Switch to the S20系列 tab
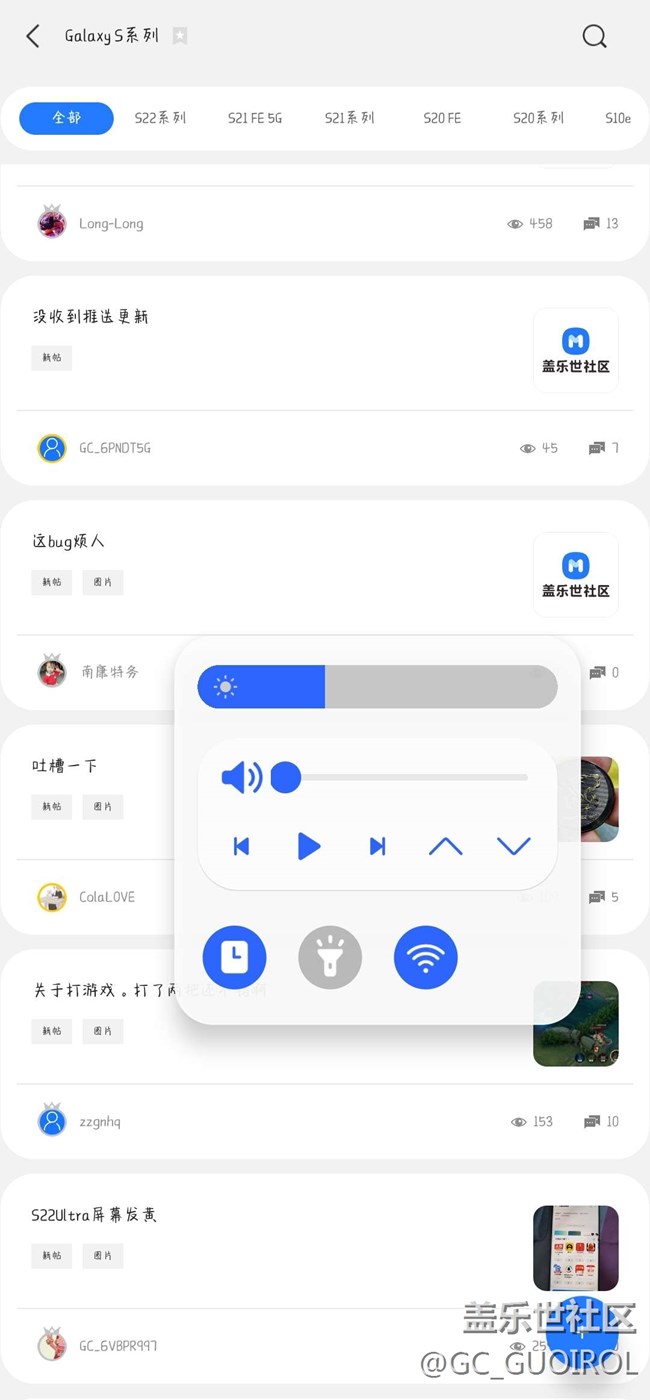The height and width of the screenshot is (1400, 650). 538,118
